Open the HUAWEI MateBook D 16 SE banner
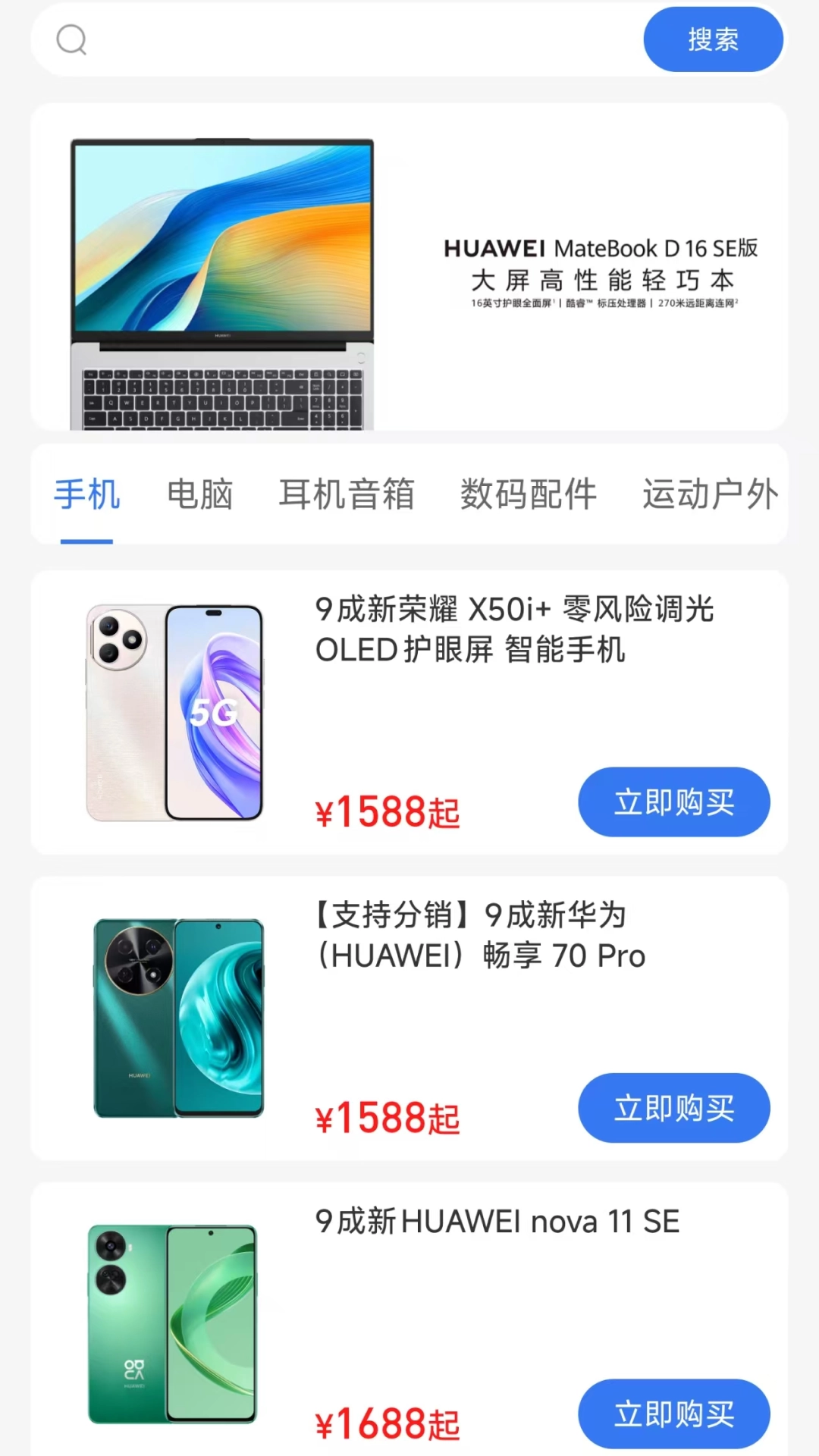819x1456 pixels. [x=409, y=267]
